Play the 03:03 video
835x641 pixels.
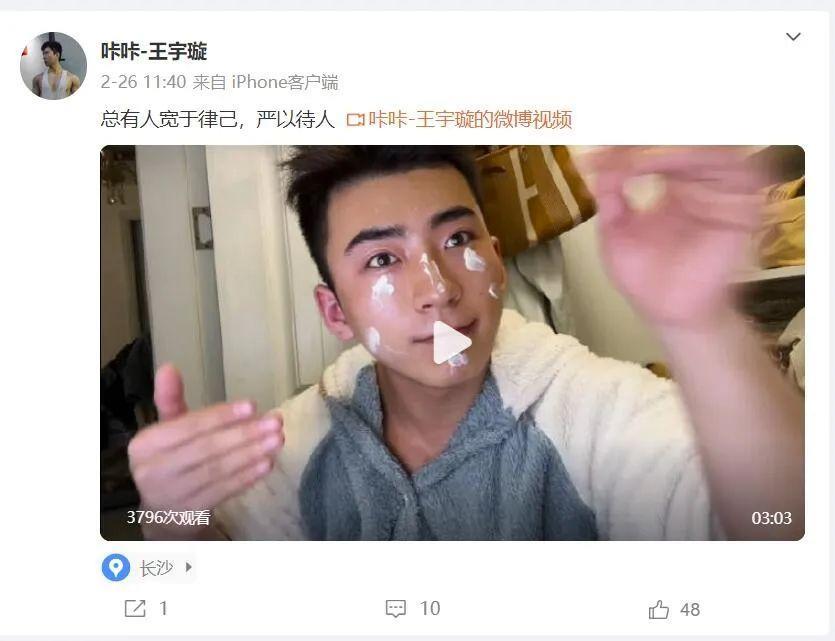[x=452, y=342]
